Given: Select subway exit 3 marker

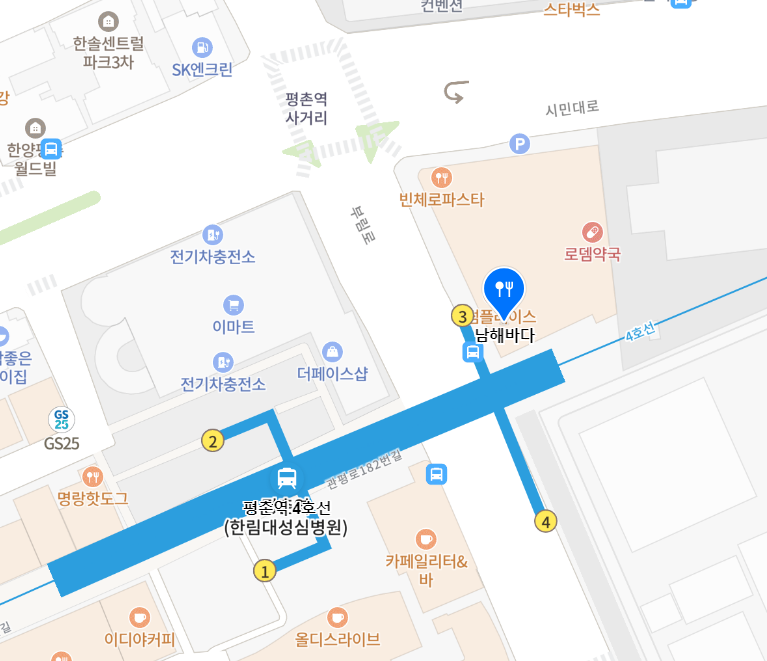Looking at the screenshot, I should click(x=461, y=317).
